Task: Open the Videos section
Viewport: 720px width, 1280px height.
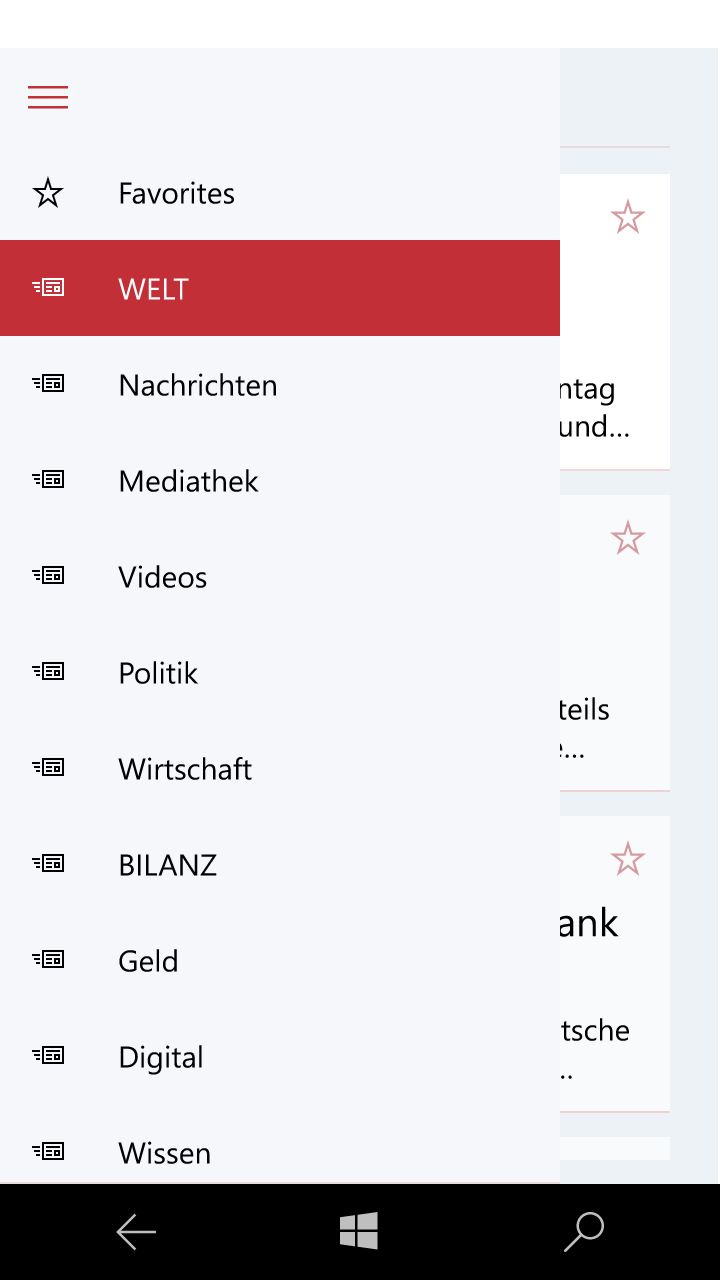Action: tap(162, 577)
